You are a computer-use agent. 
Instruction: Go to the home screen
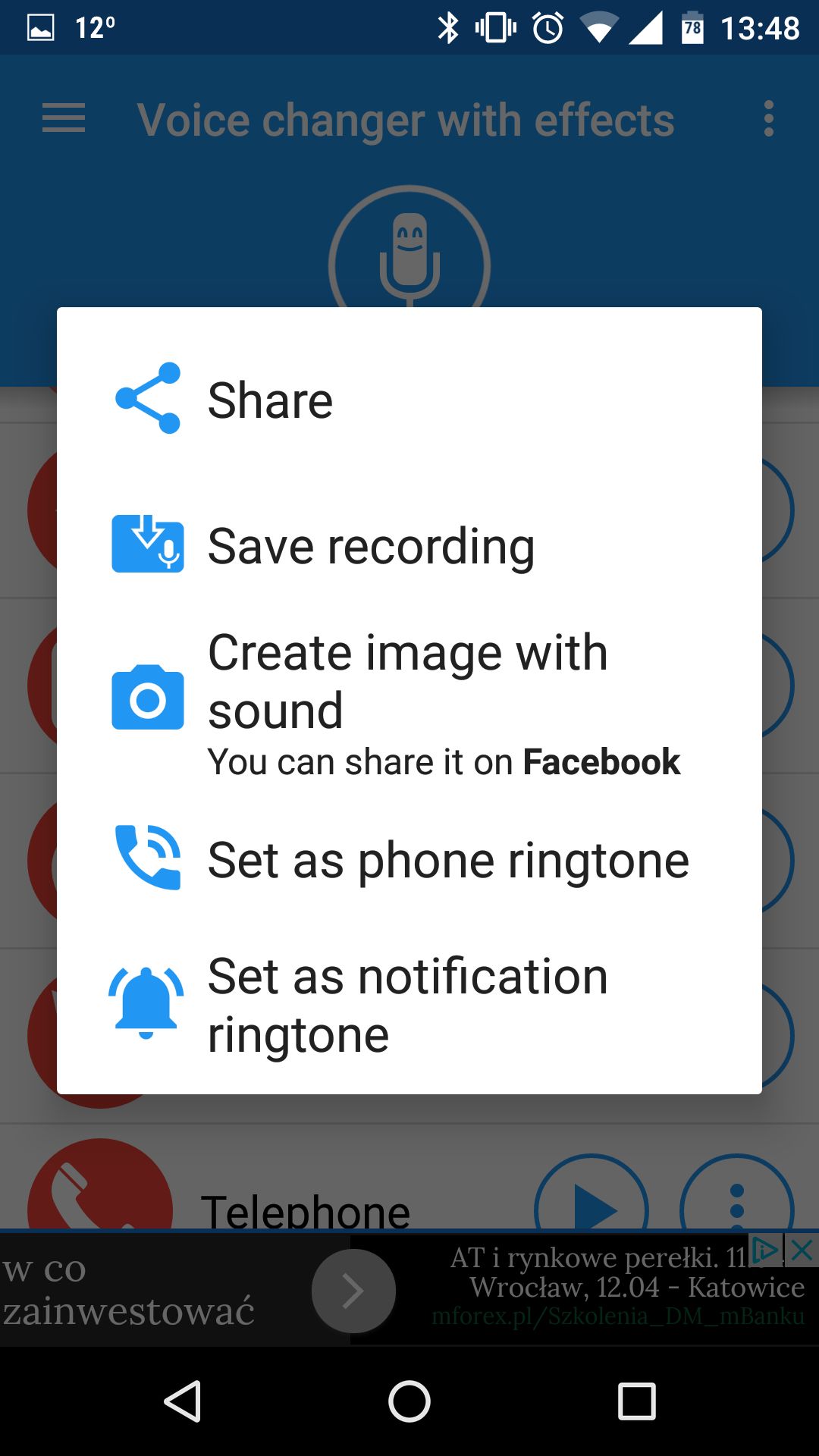[x=409, y=1401]
